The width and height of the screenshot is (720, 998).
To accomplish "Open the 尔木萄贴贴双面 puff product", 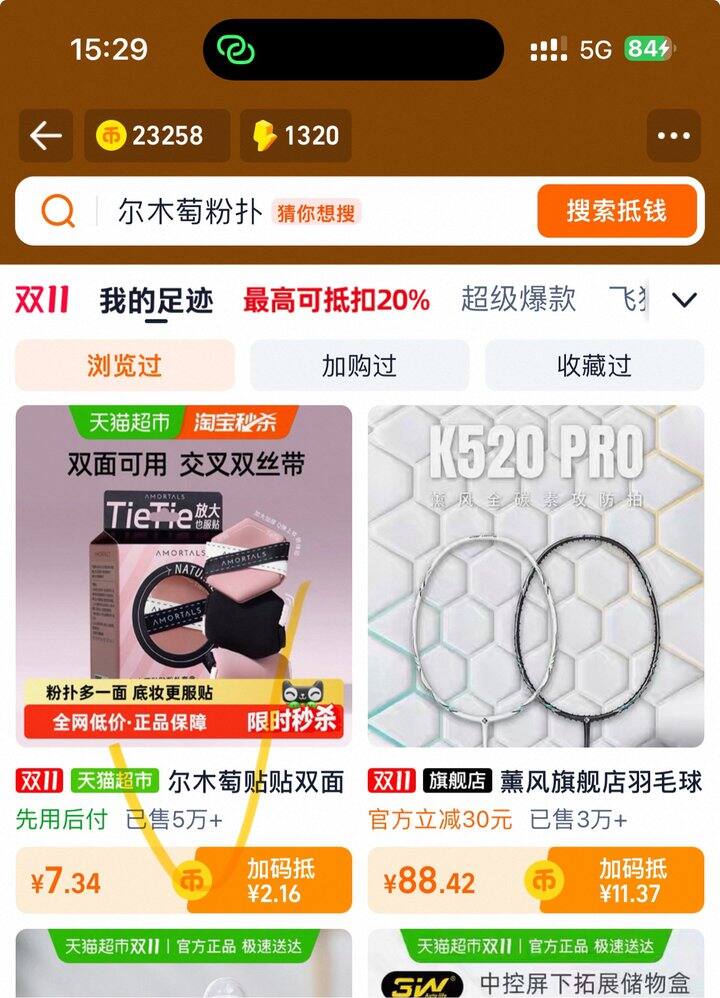I will [x=184, y=575].
